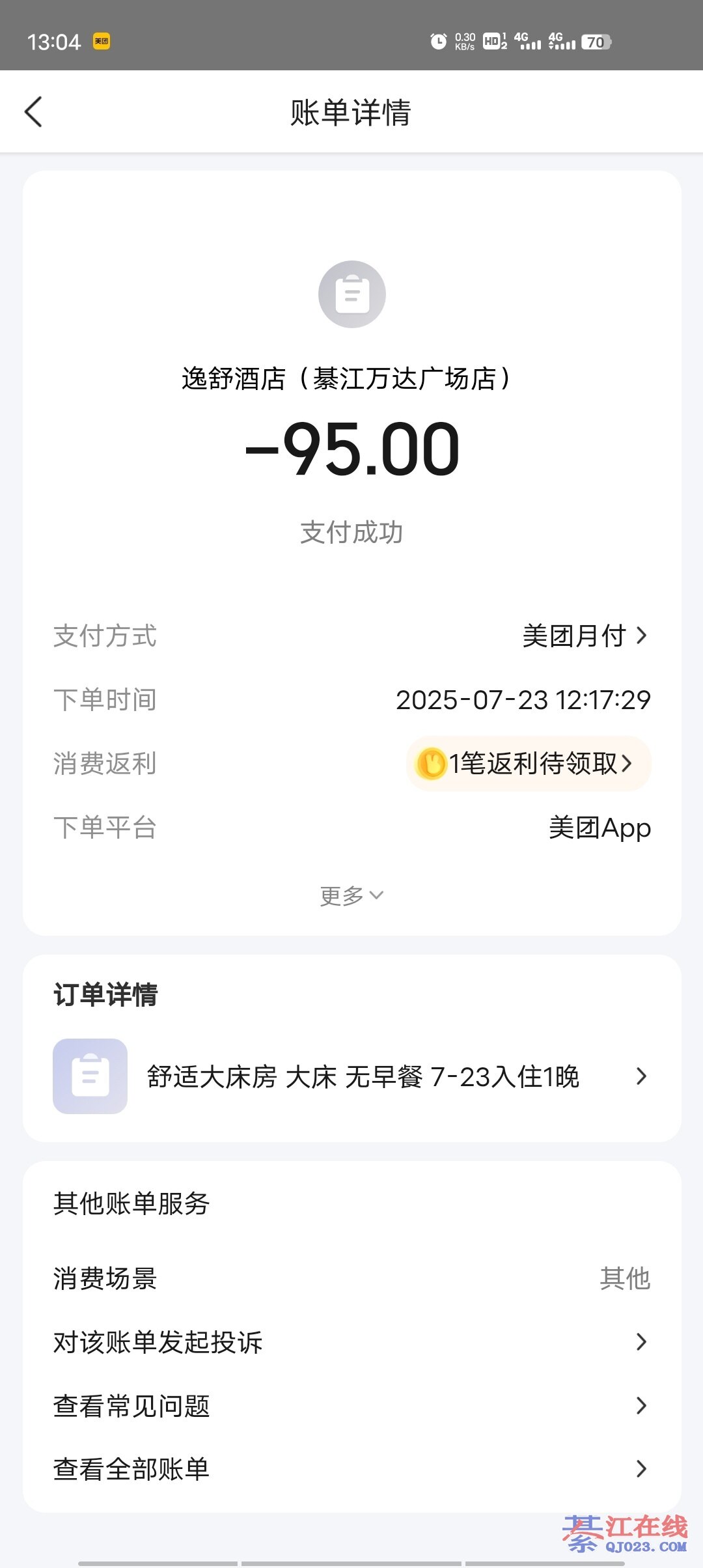The width and height of the screenshot is (703, 1568).
Task: Claim the 1笔返利待领取 rebate
Action: coord(529,763)
